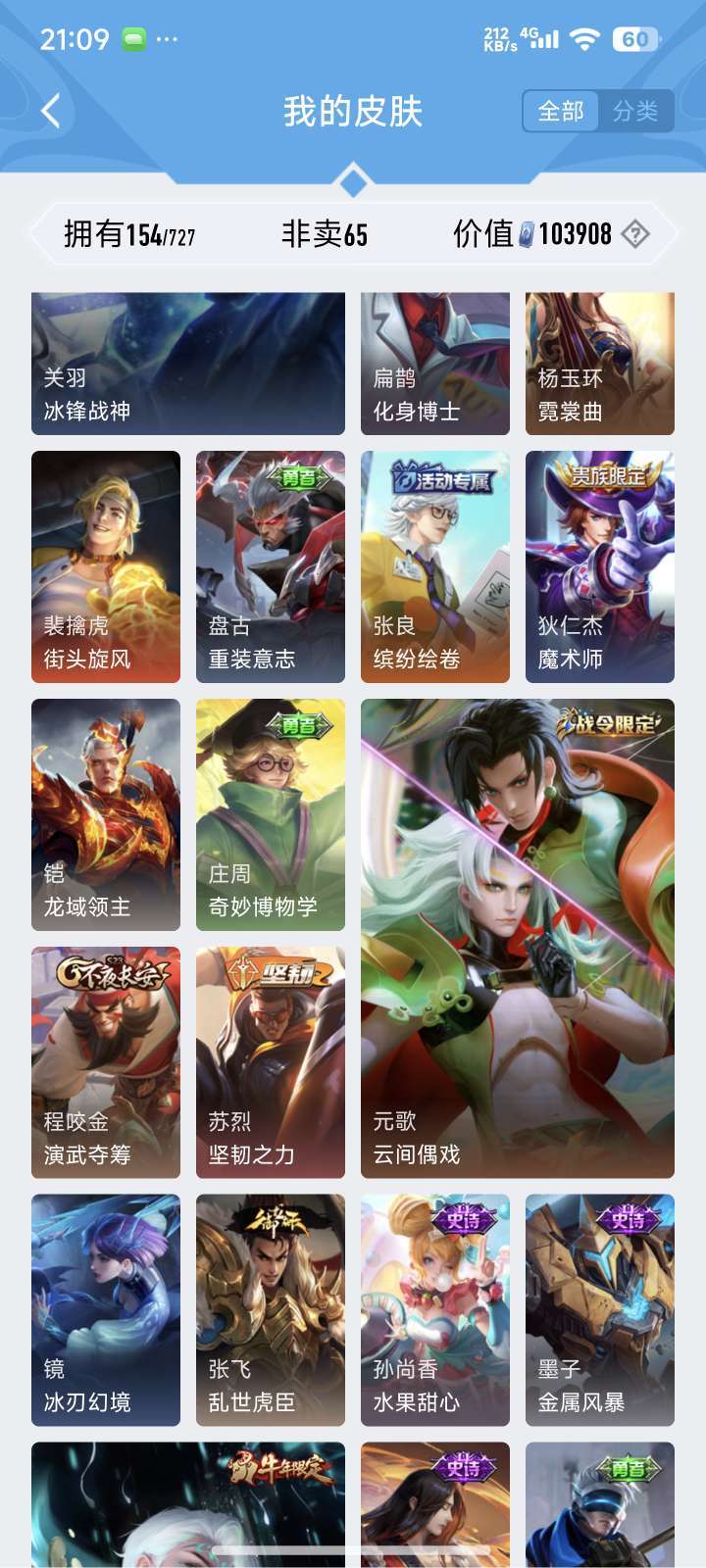Open the value help question icon
706x1568 pixels.
635,234
